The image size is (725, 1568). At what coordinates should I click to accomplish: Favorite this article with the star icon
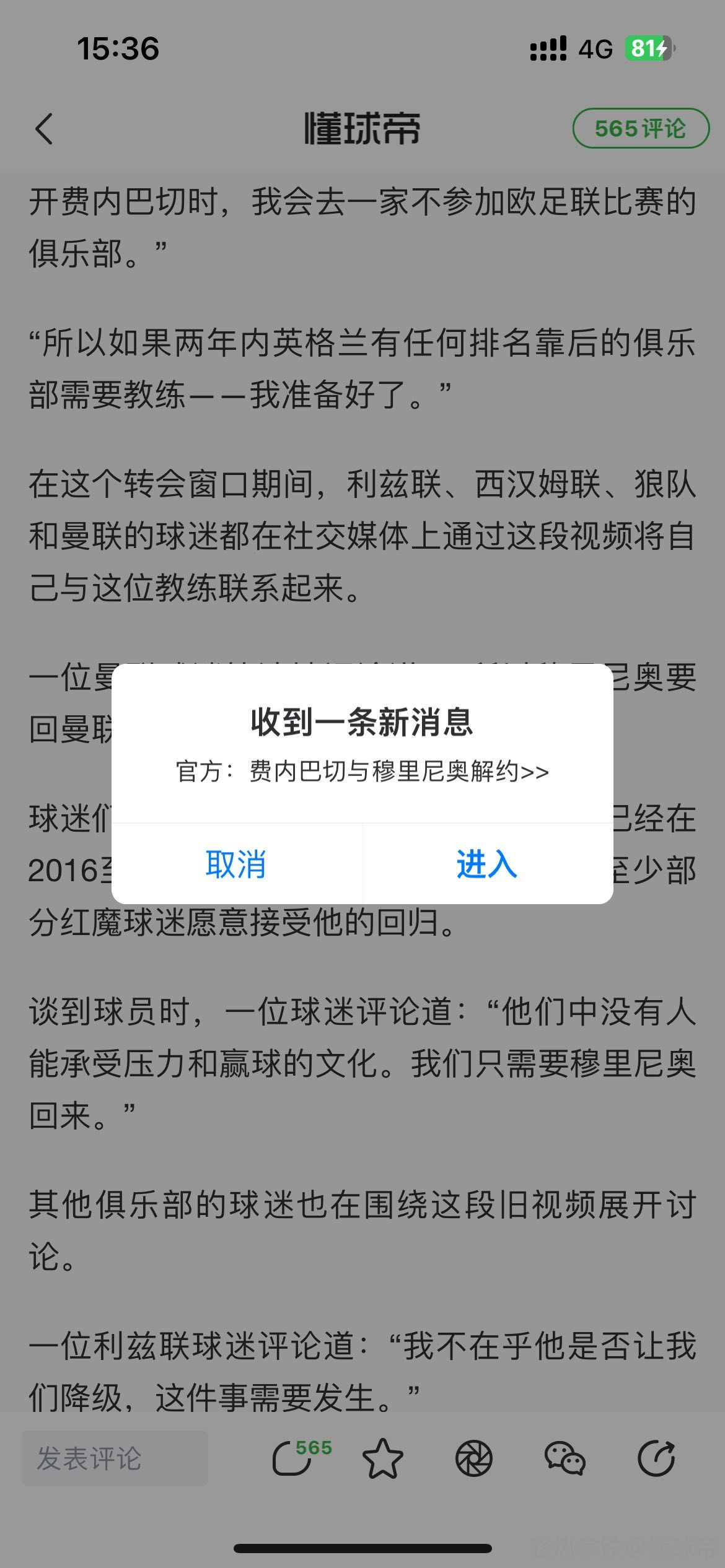pos(382,1458)
